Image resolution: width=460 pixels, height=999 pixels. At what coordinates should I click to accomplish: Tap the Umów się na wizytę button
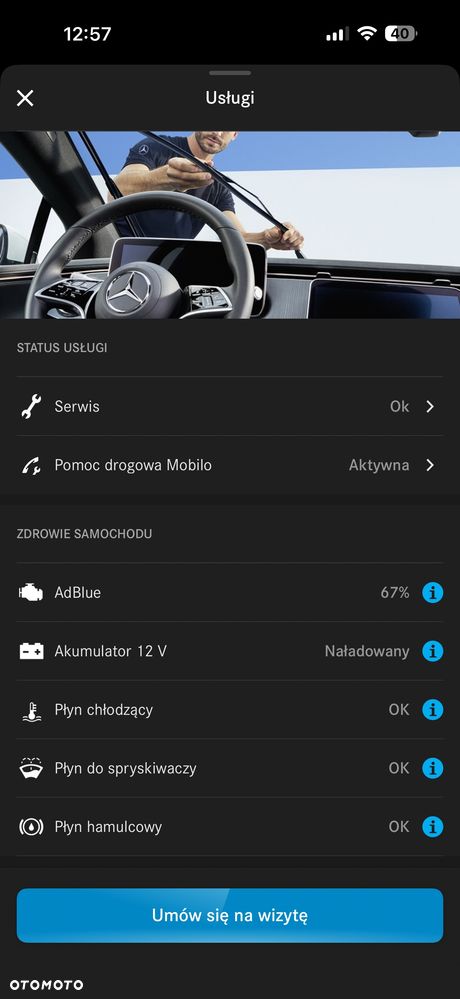[x=230, y=916]
